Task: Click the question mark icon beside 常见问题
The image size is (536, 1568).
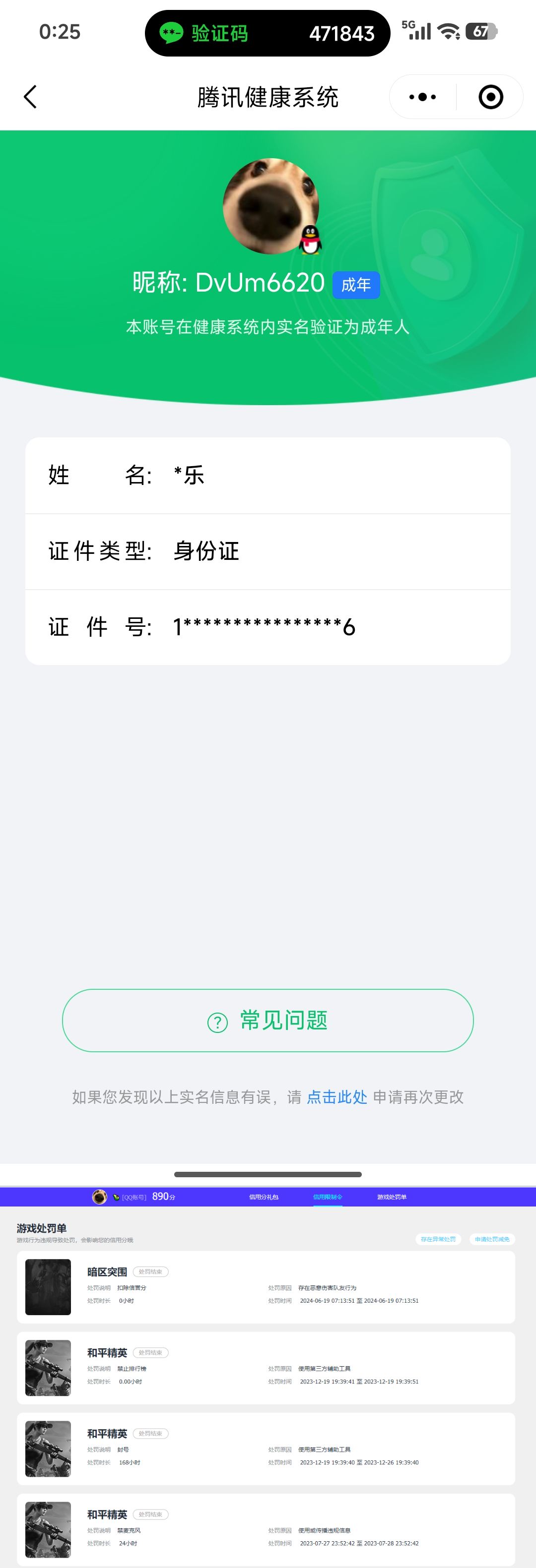Action: pos(218,1020)
